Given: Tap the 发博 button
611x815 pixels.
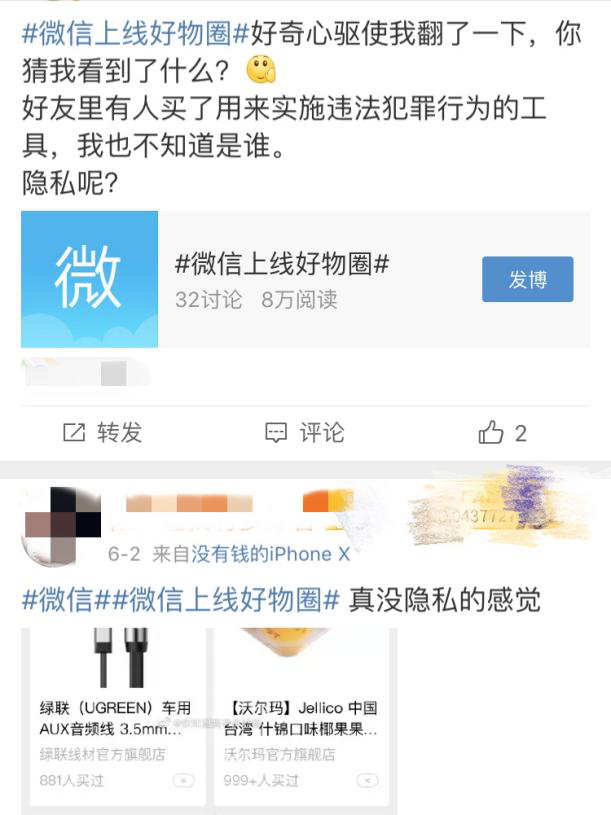Looking at the screenshot, I should point(527,280).
